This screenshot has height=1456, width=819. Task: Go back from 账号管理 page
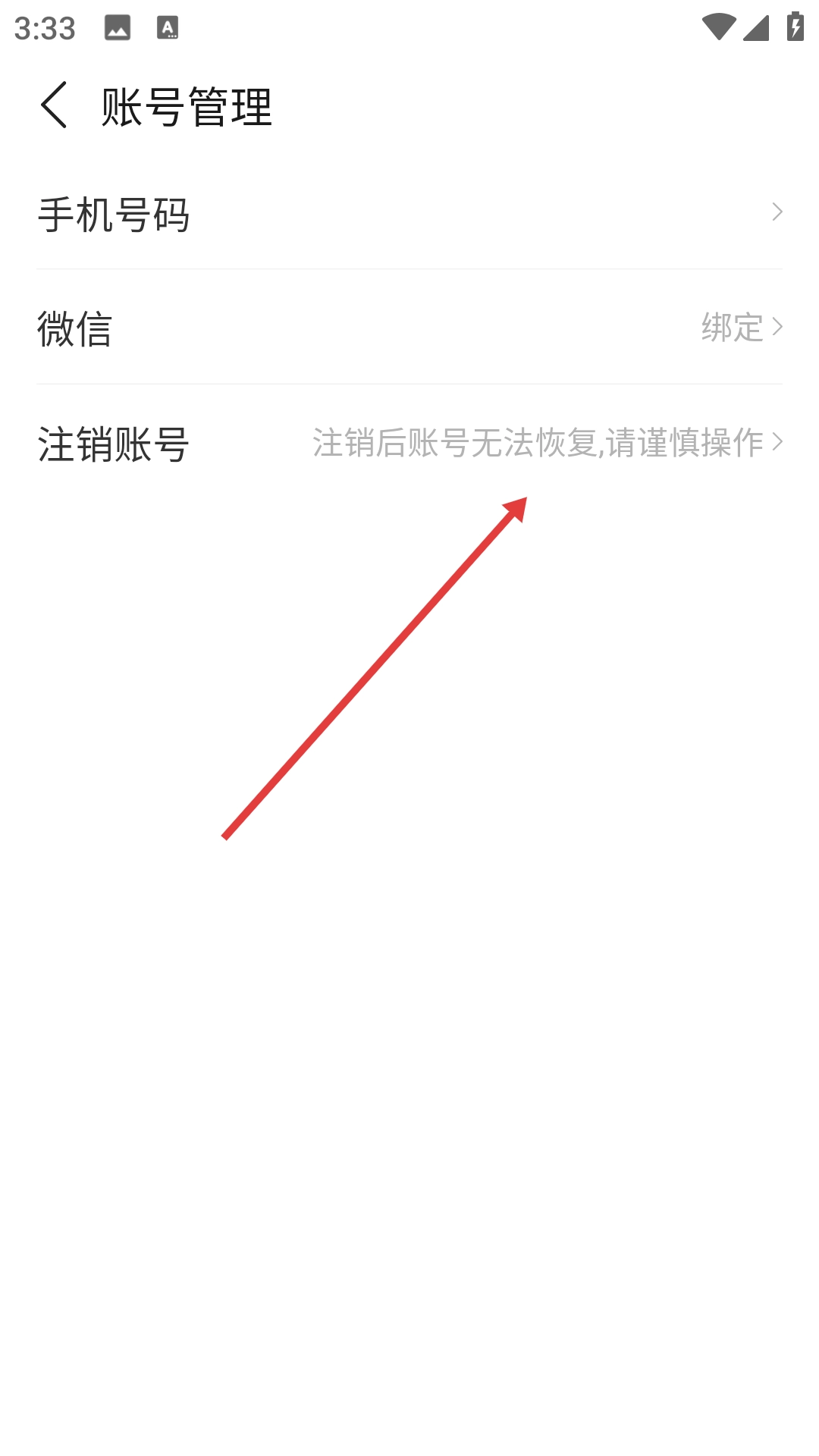[54, 105]
